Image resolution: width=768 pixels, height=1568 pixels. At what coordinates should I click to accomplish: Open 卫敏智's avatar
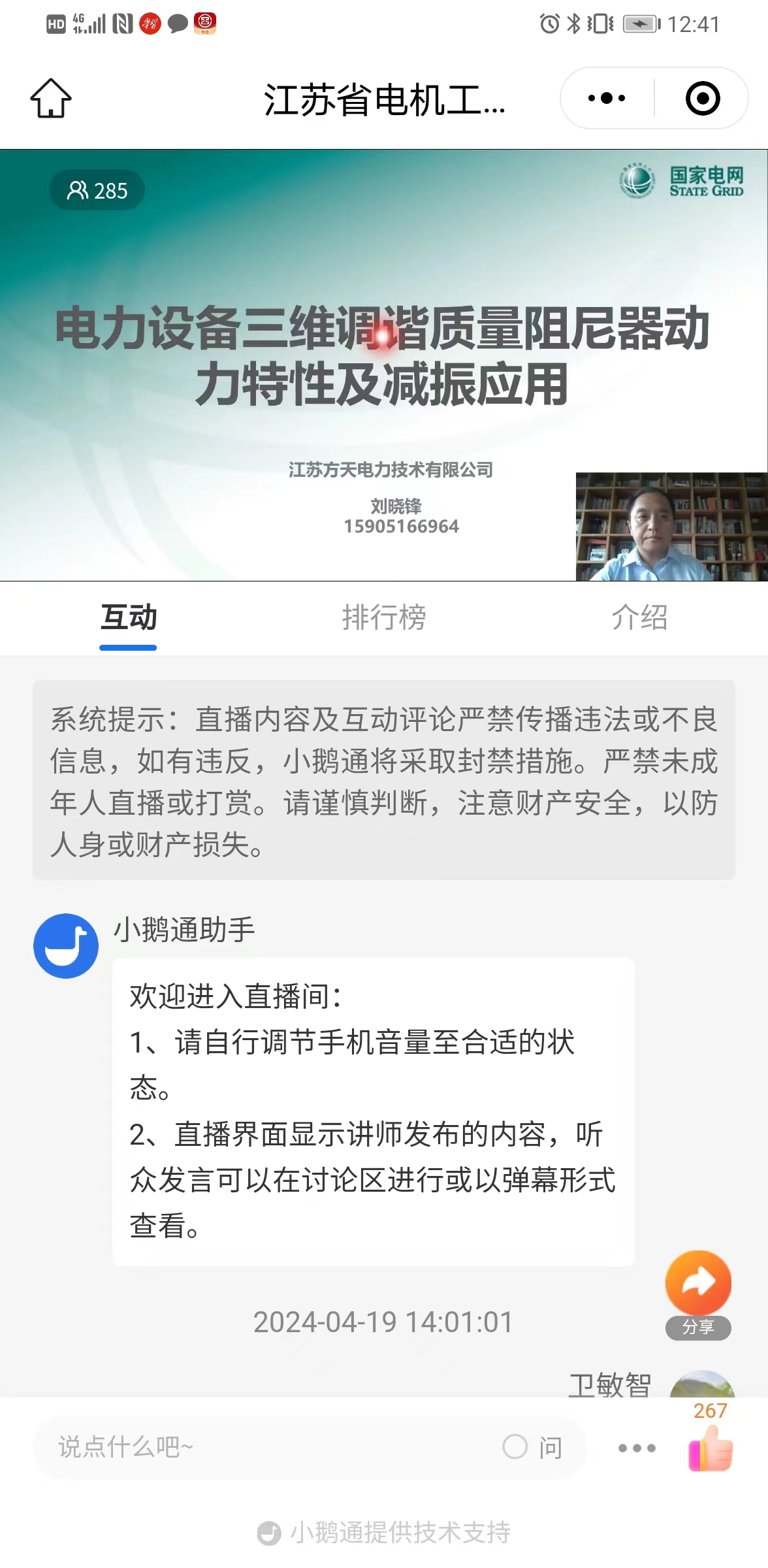[702, 1385]
